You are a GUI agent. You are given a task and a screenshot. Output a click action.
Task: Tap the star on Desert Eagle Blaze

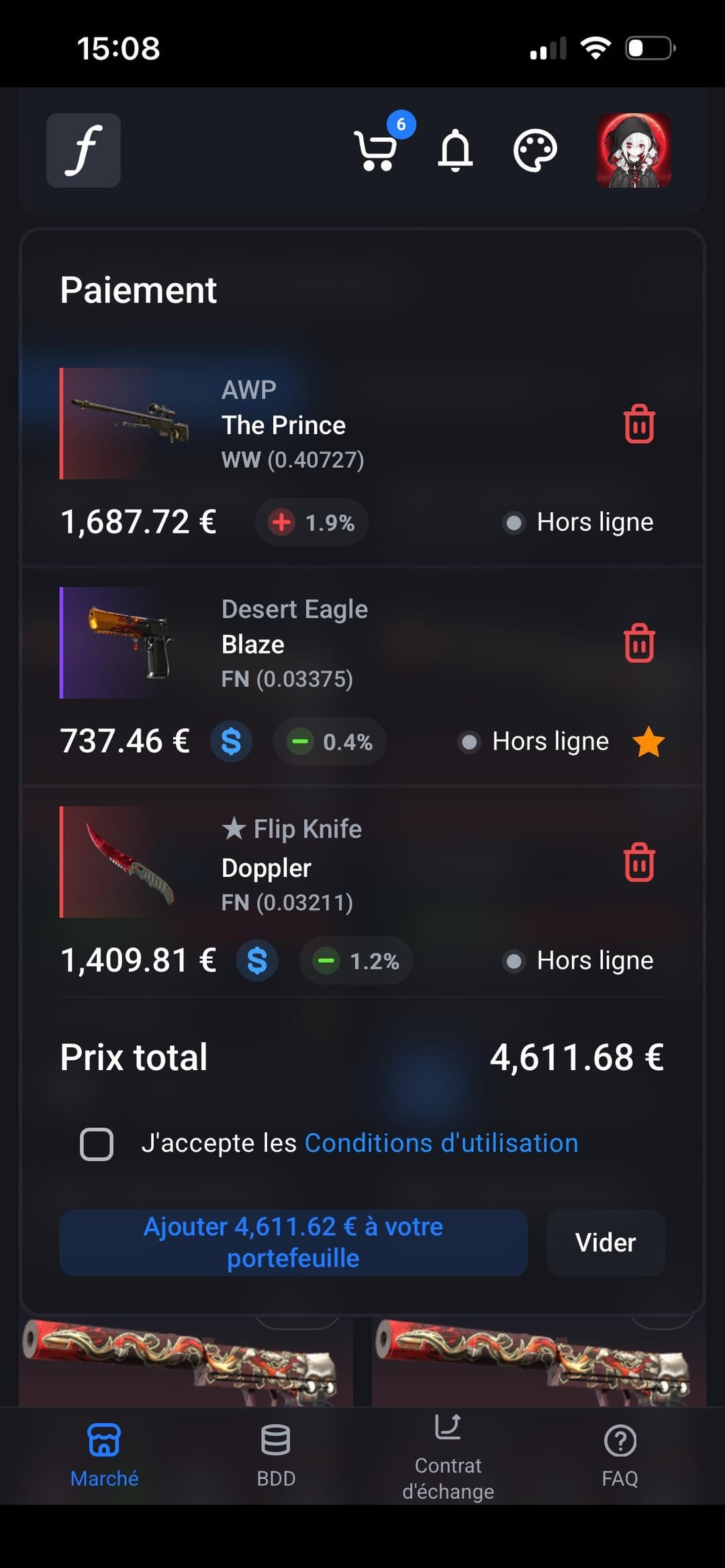point(648,742)
